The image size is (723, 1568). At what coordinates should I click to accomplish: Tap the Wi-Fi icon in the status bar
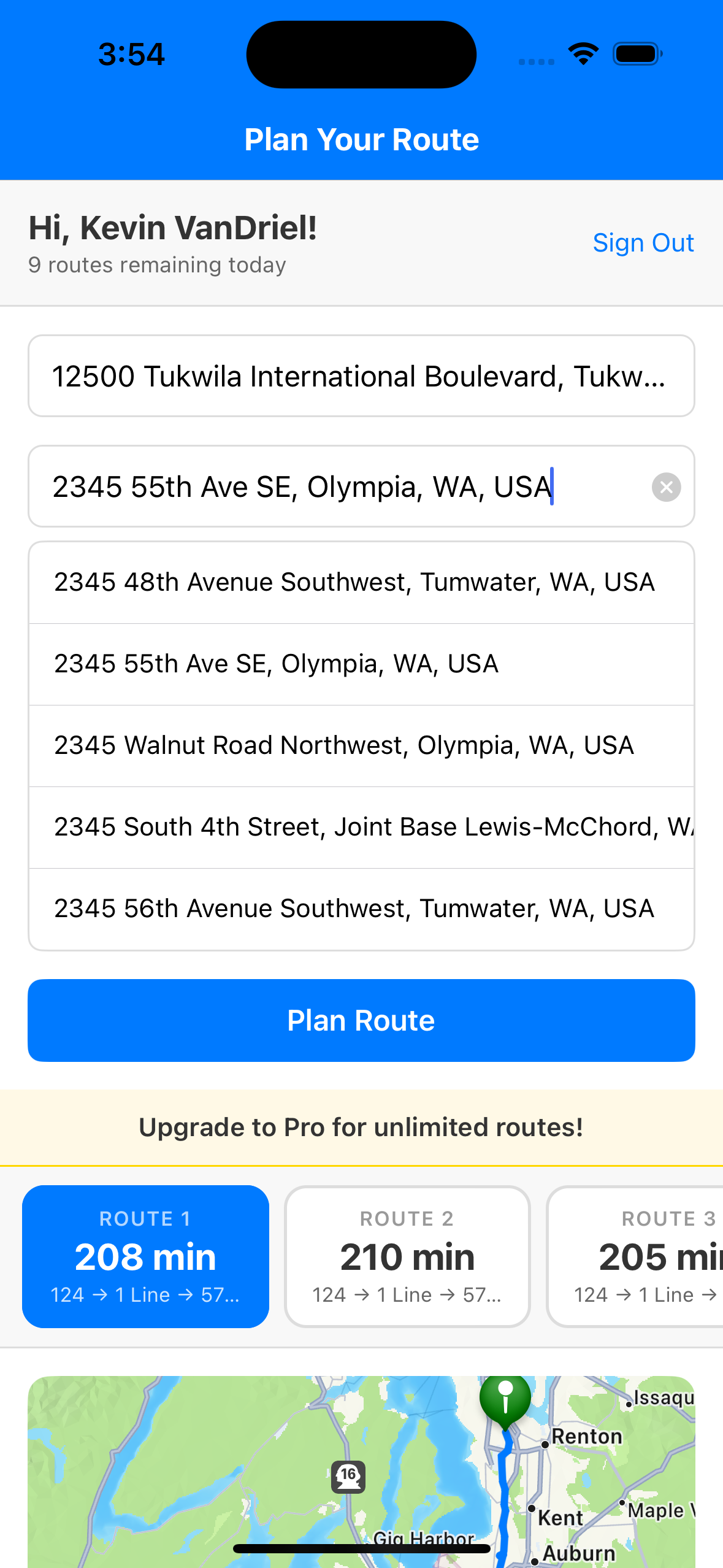[x=583, y=54]
